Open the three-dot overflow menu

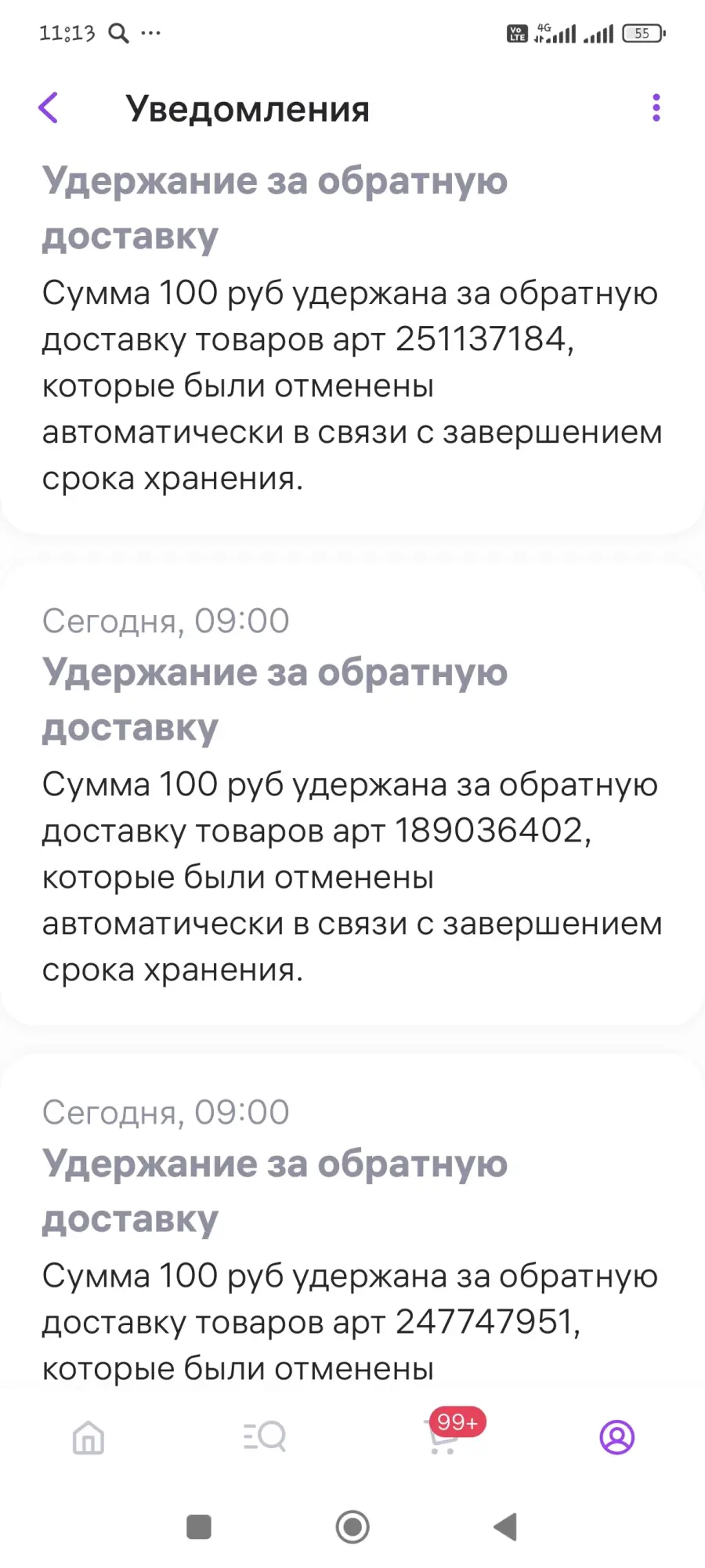coord(656,108)
